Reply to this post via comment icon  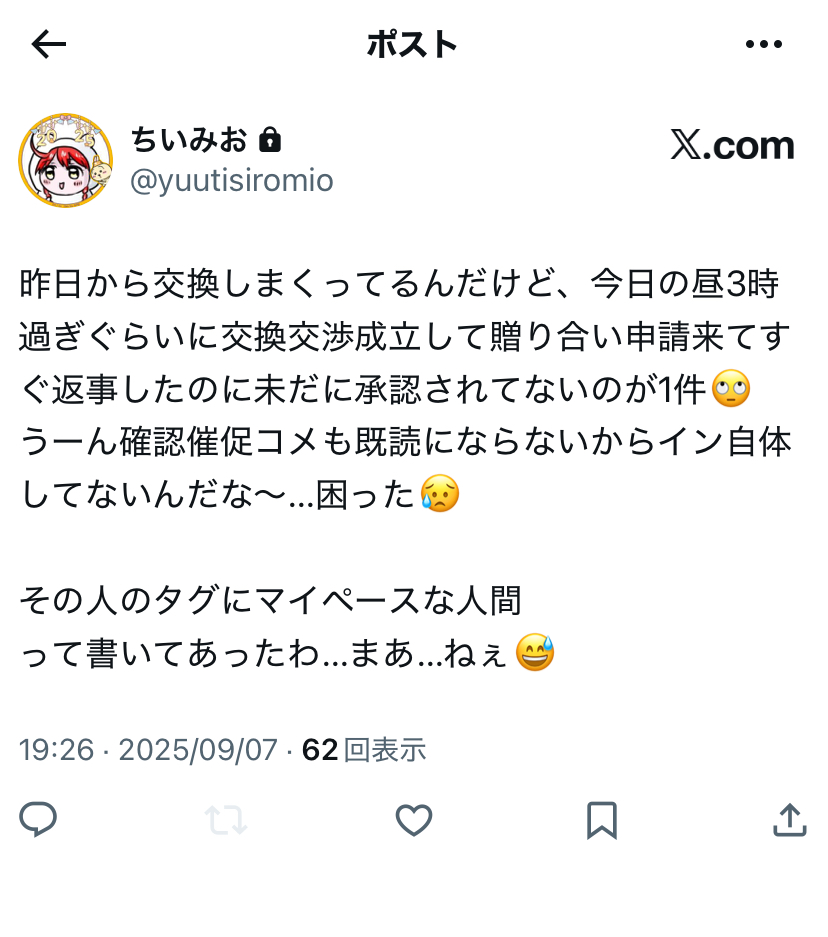click(38, 820)
